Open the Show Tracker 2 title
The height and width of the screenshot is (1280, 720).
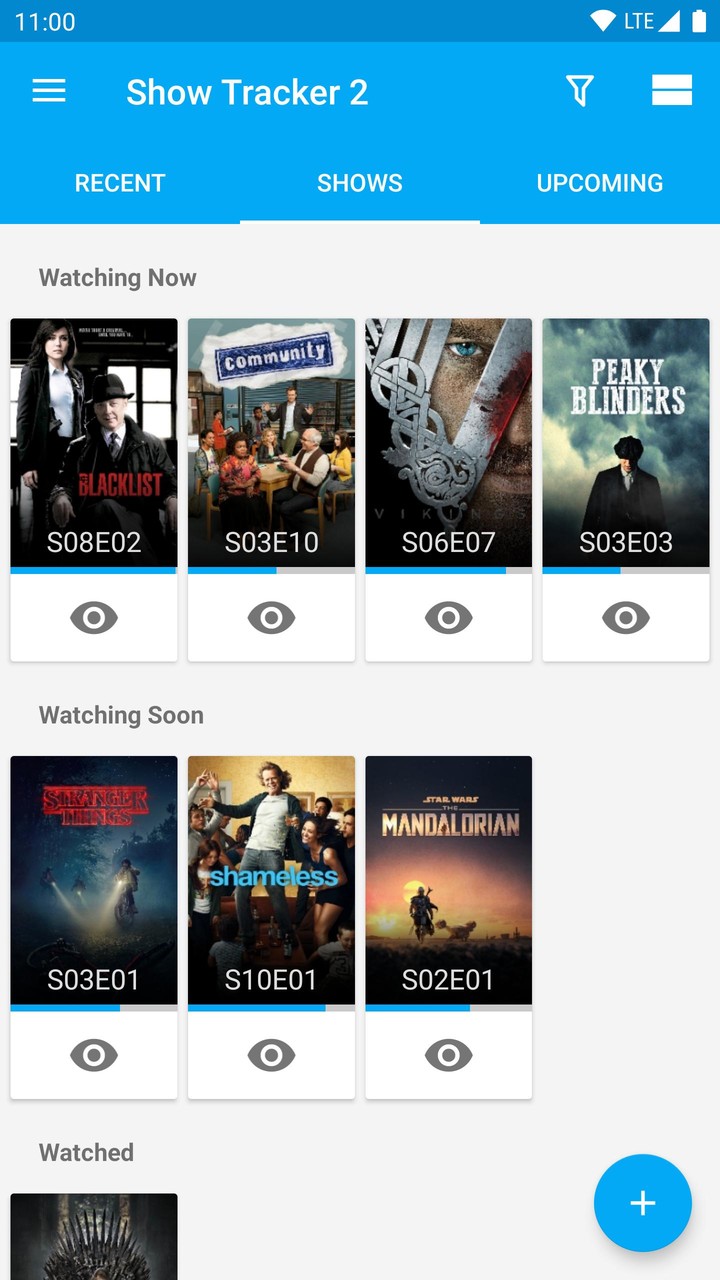coord(247,92)
